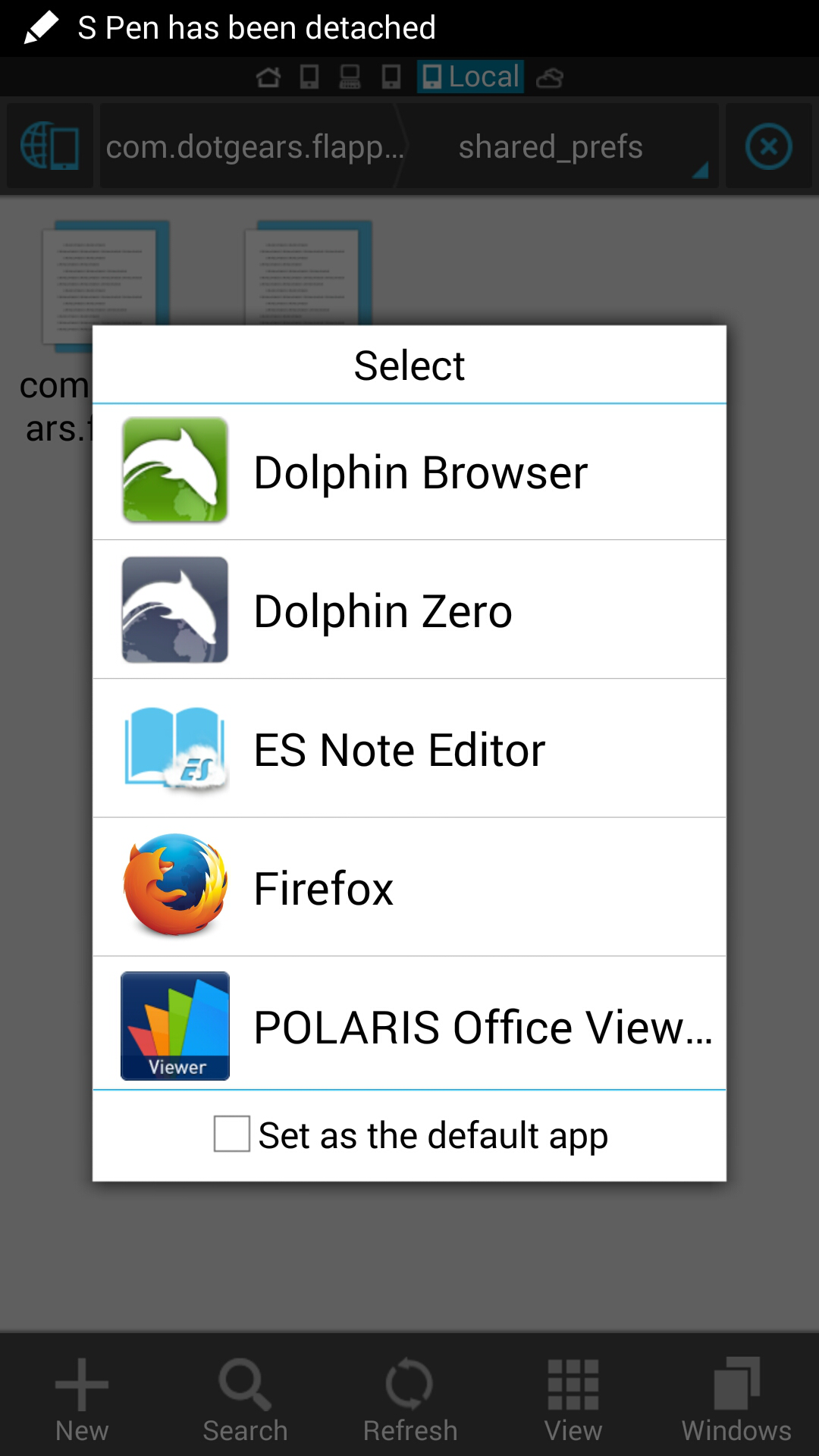
Task: Select ES Note Editor
Action: [x=409, y=749]
